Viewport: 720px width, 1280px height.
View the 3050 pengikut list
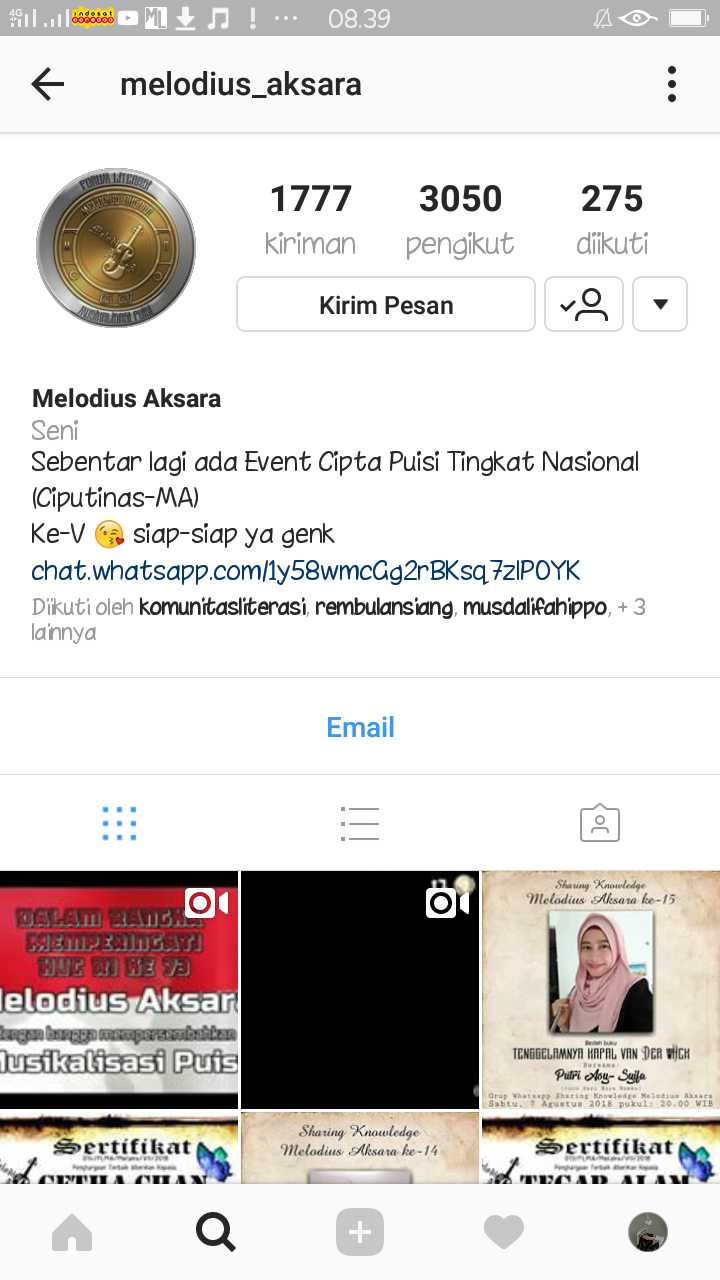pos(460,219)
